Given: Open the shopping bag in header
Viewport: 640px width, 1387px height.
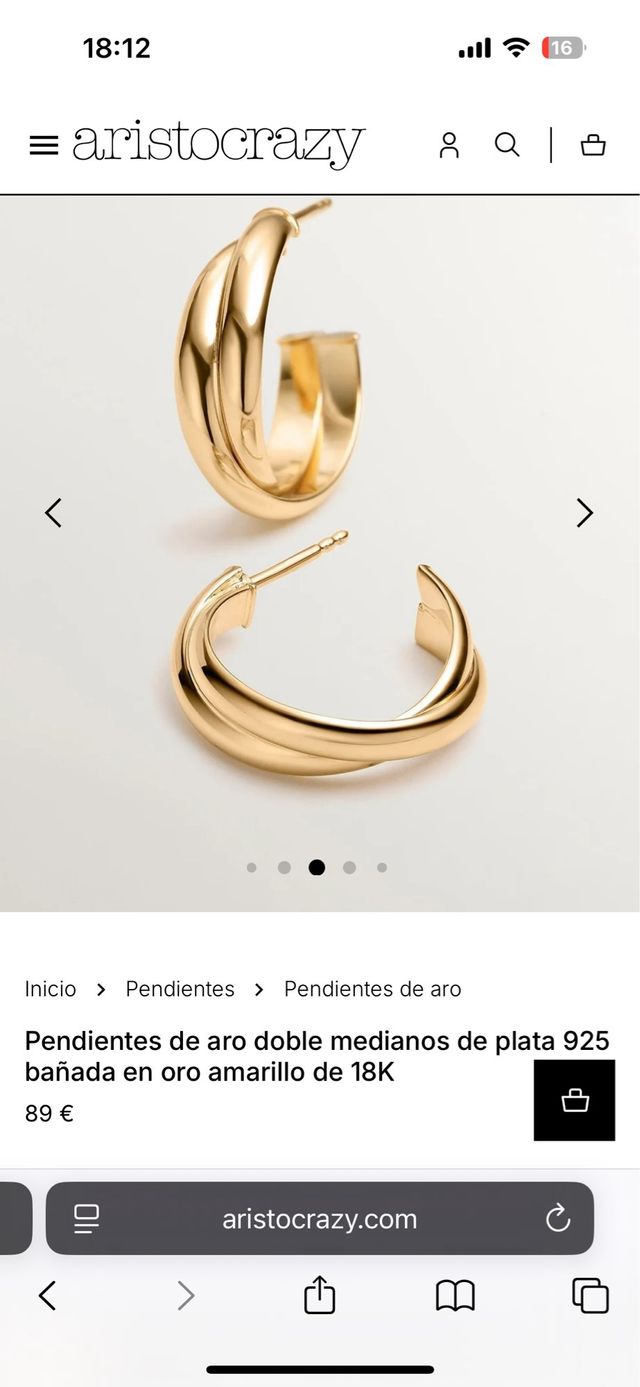Looking at the screenshot, I should click(593, 145).
